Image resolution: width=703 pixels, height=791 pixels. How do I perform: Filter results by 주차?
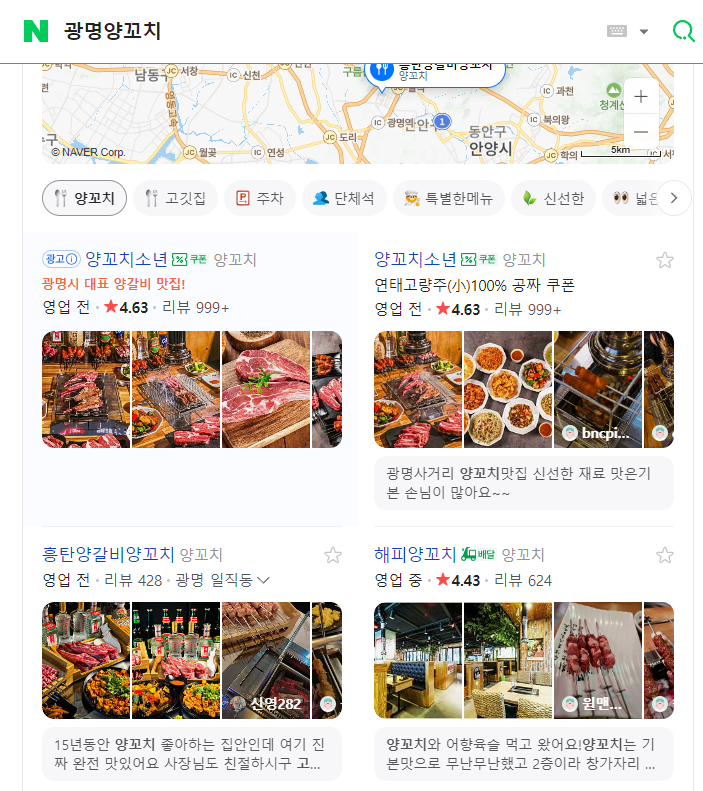tap(259, 198)
